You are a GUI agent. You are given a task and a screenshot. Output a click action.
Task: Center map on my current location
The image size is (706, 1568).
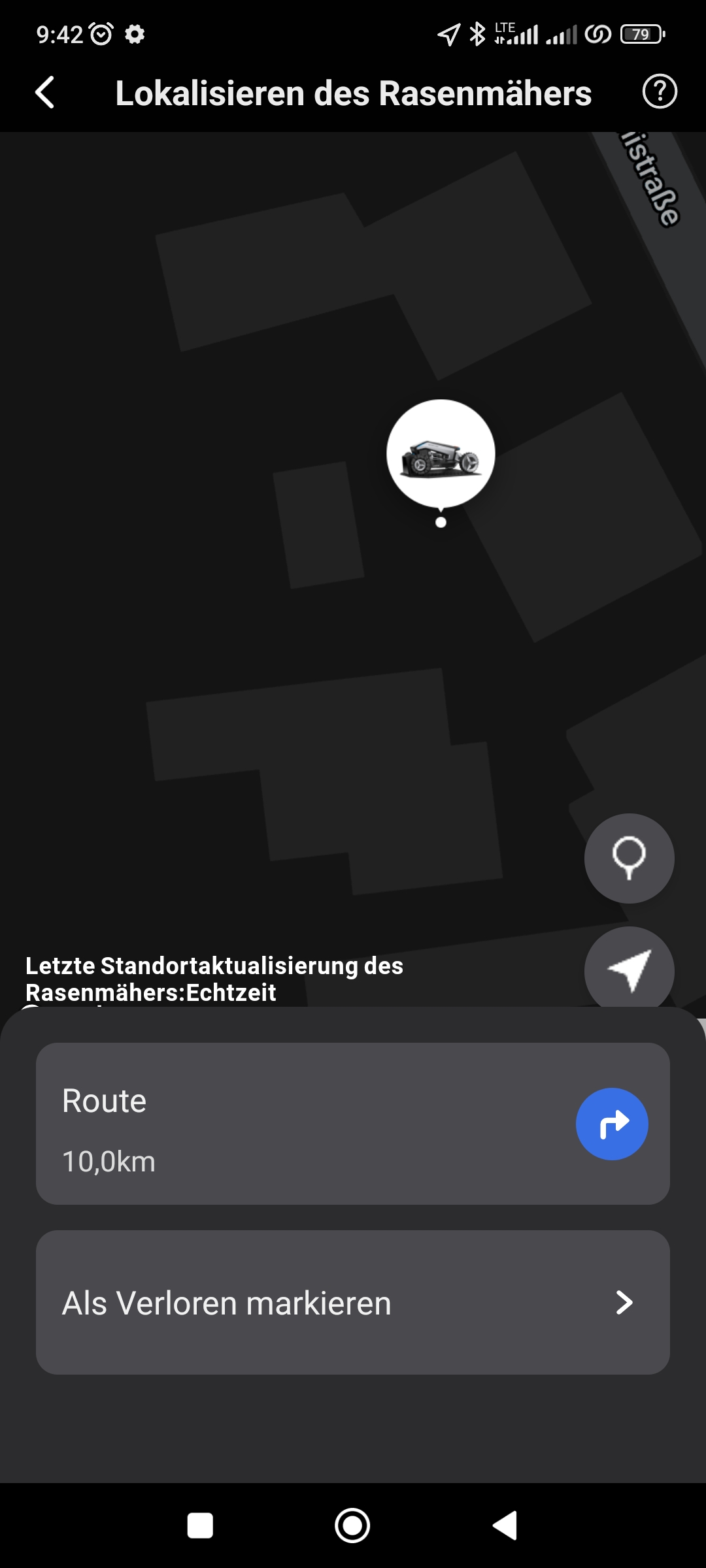(x=629, y=970)
